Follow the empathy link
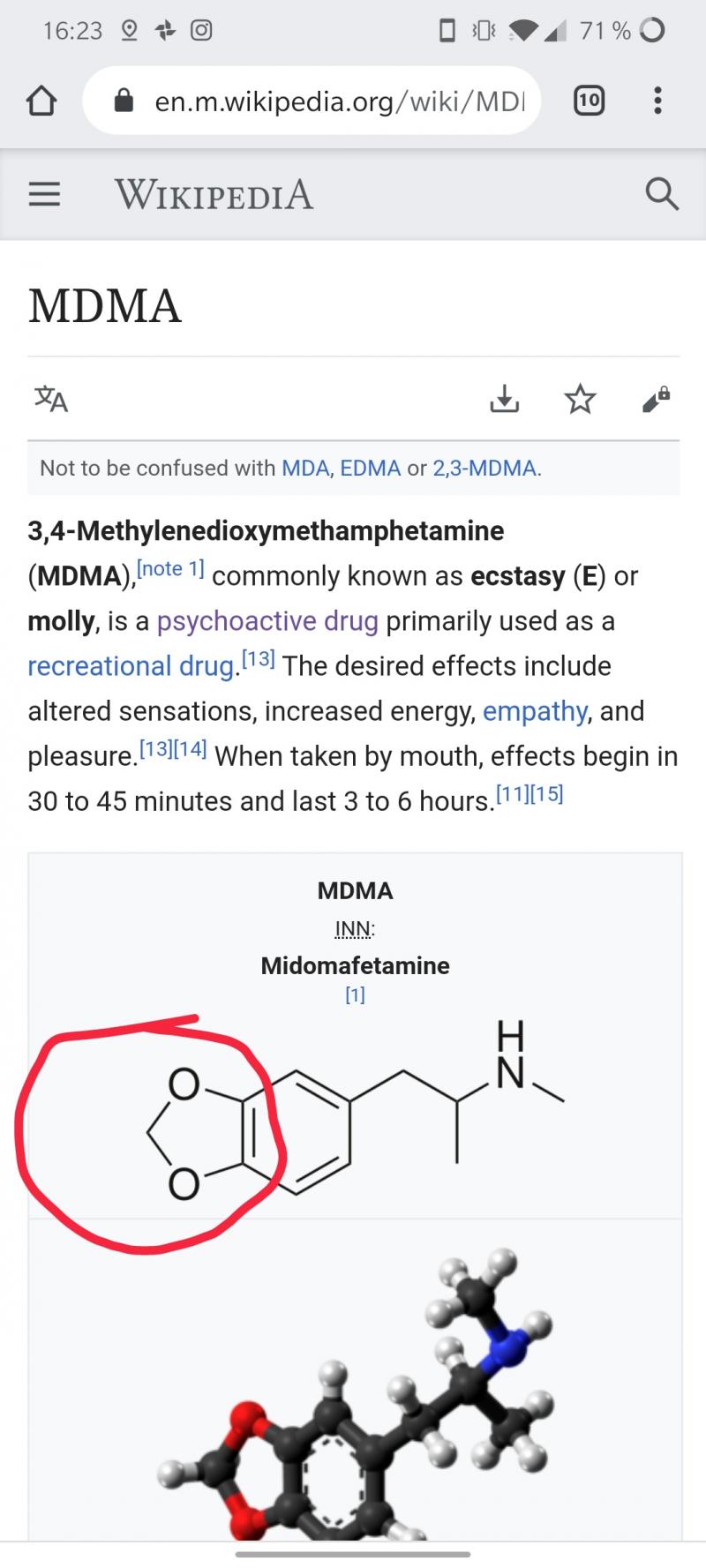706x1568 pixels. click(x=535, y=711)
